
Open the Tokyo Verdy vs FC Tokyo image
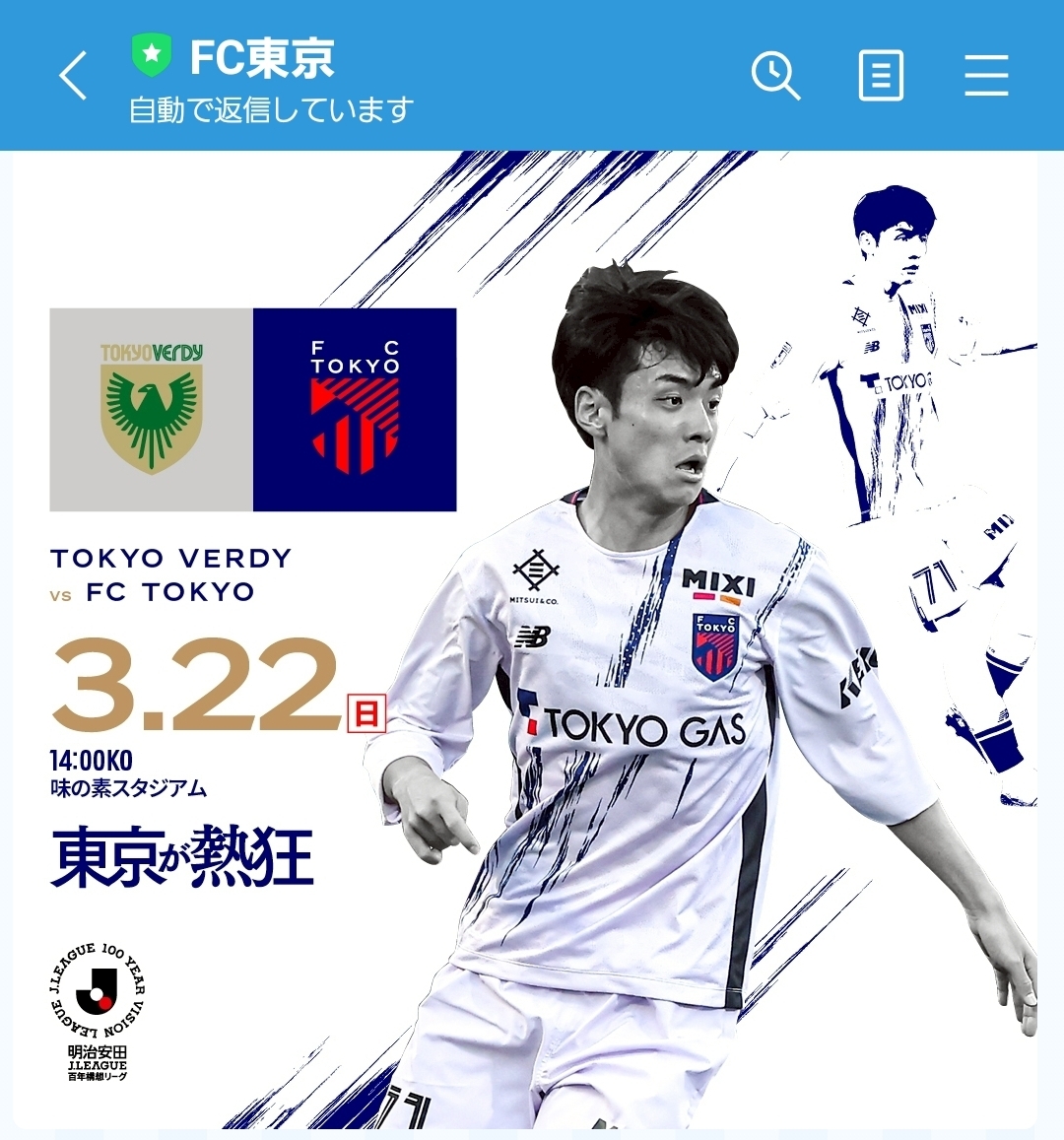coord(532,640)
